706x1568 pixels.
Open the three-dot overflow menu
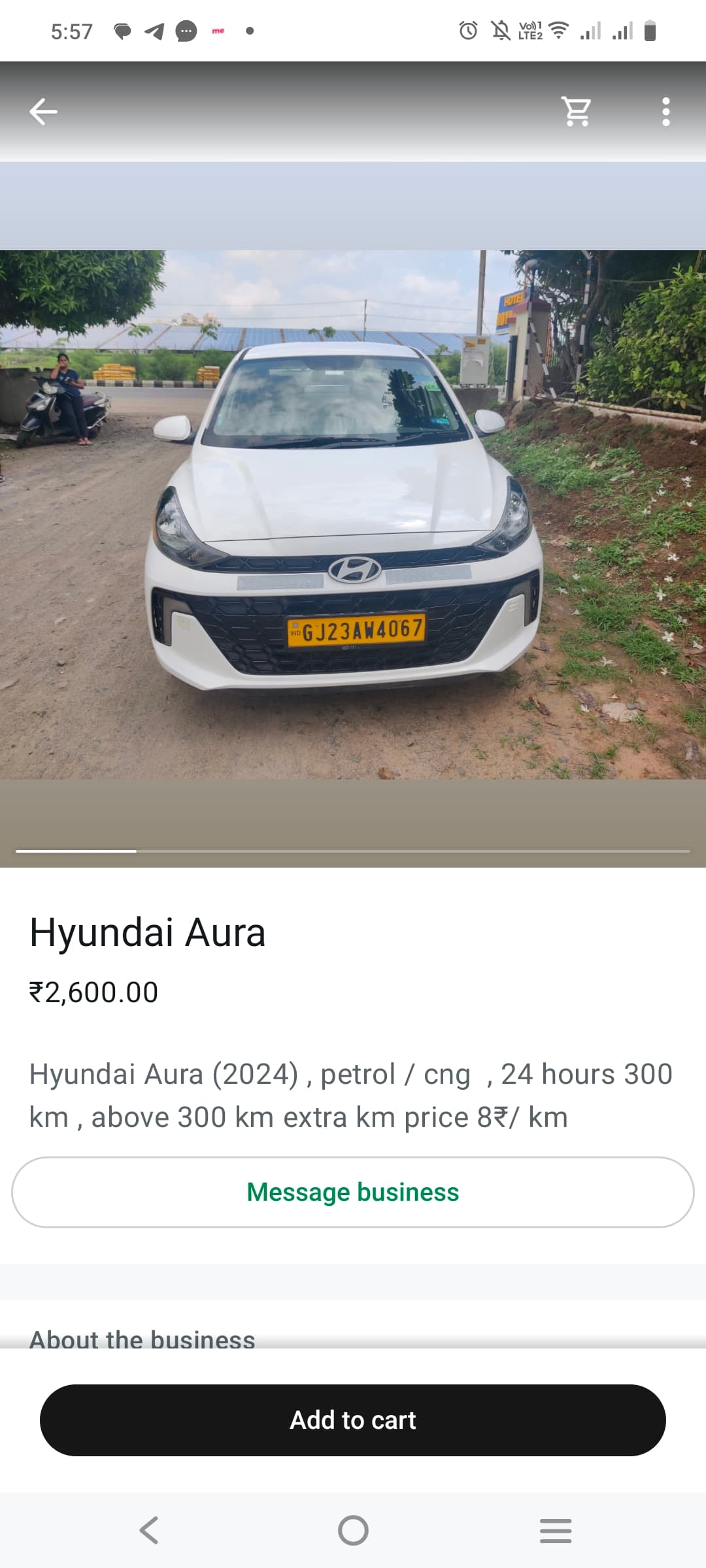(x=665, y=111)
